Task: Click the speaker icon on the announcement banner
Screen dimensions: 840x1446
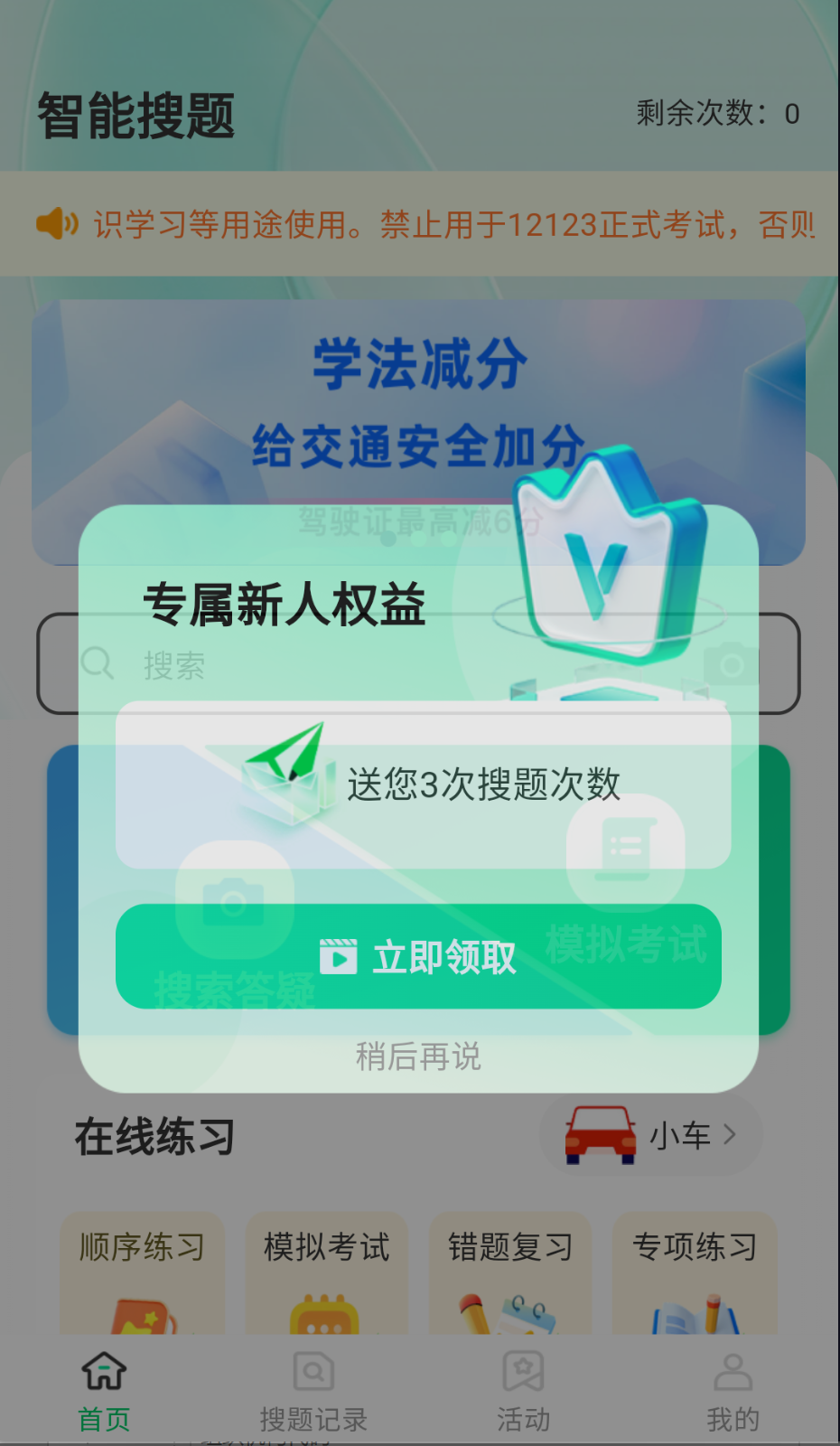Action: [57, 225]
